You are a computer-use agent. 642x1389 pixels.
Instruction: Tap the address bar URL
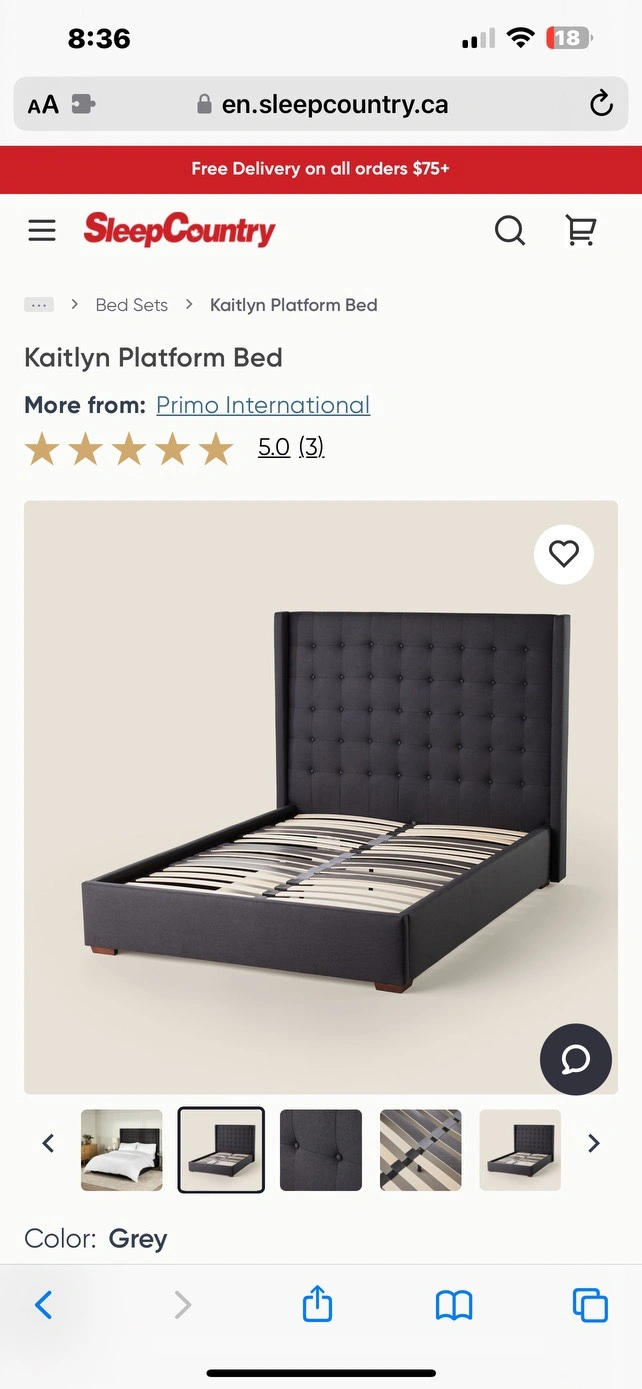tap(334, 104)
